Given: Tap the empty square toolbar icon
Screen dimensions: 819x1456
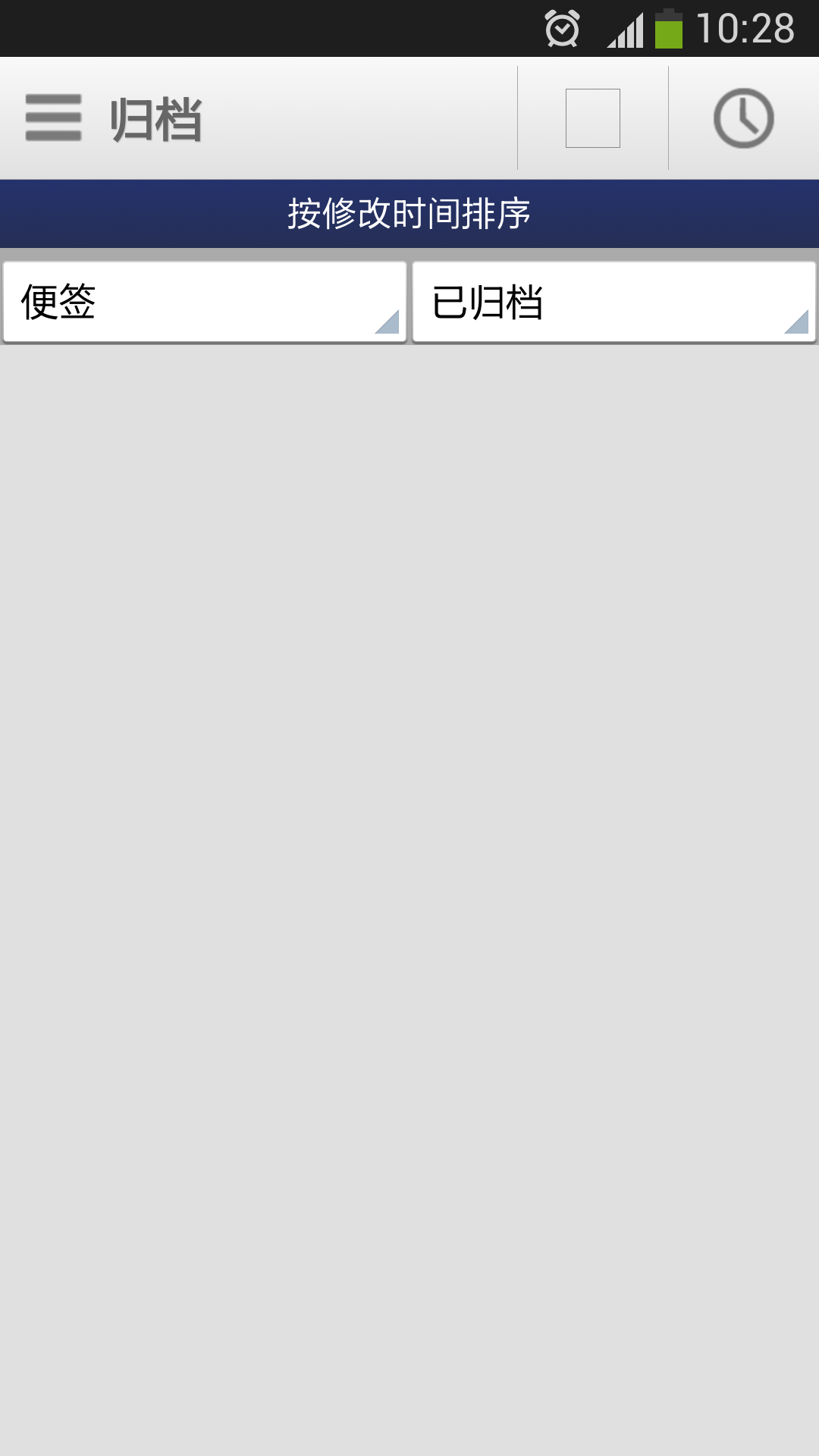Looking at the screenshot, I should click(x=593, y=118).
